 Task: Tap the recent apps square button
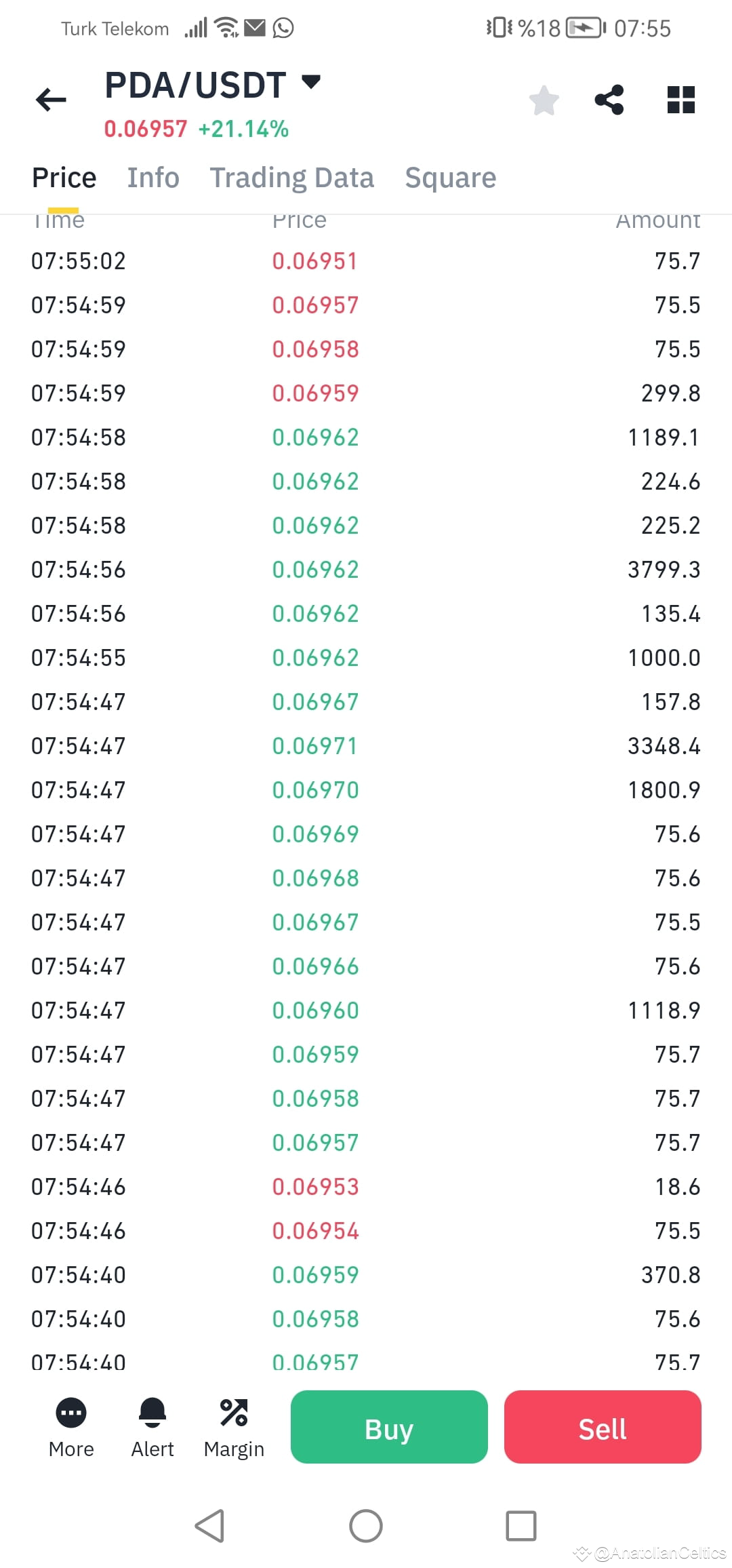520,1527
